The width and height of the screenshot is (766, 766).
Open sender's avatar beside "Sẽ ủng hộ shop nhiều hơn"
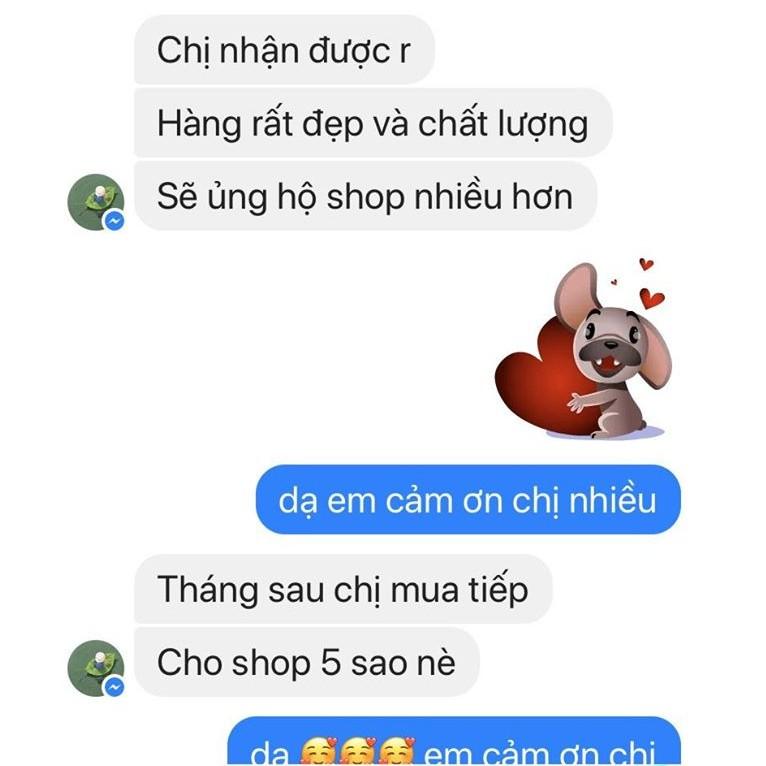[x=96, y=202]
